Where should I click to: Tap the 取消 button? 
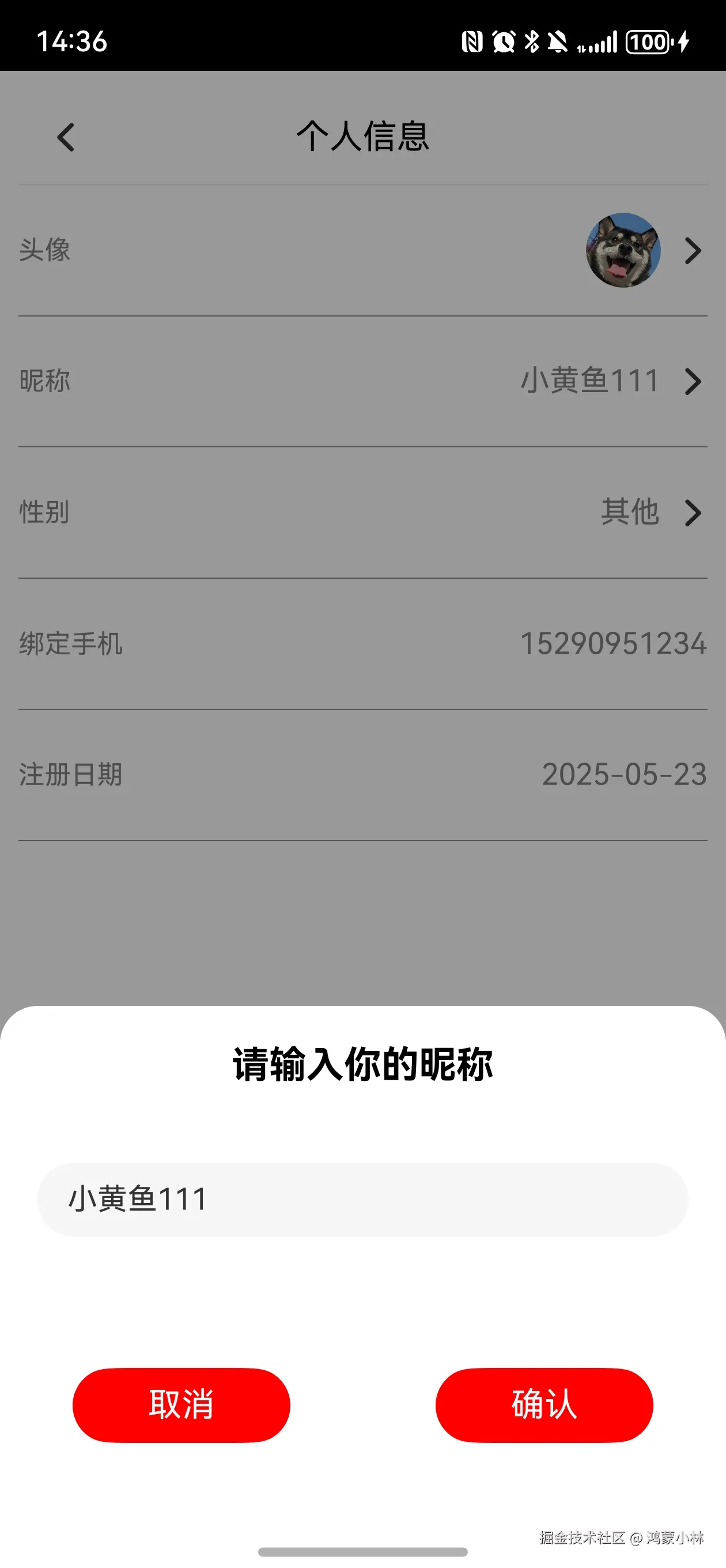(x=181, y=1405)
